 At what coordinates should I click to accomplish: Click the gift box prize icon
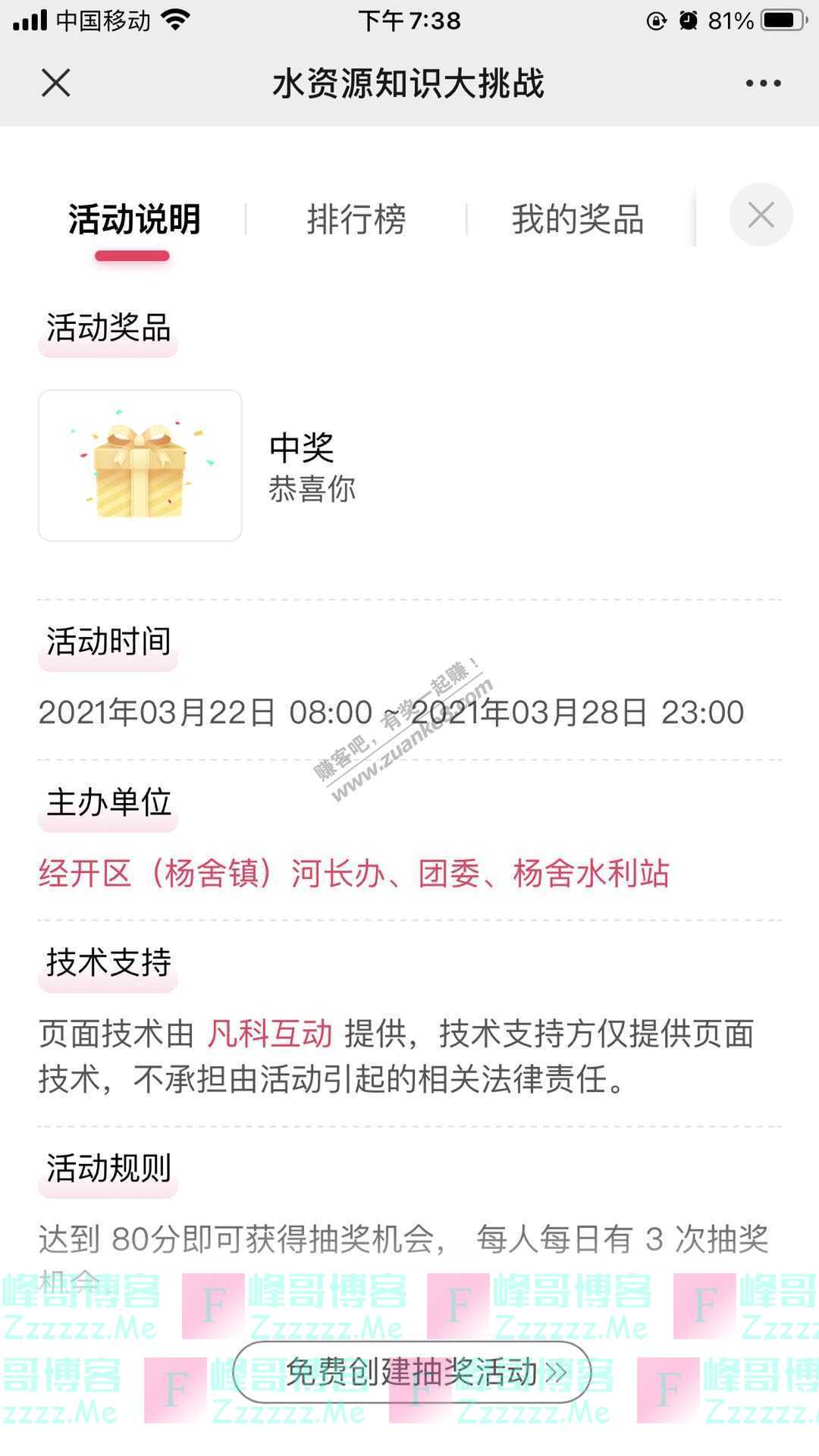[140, 466]
